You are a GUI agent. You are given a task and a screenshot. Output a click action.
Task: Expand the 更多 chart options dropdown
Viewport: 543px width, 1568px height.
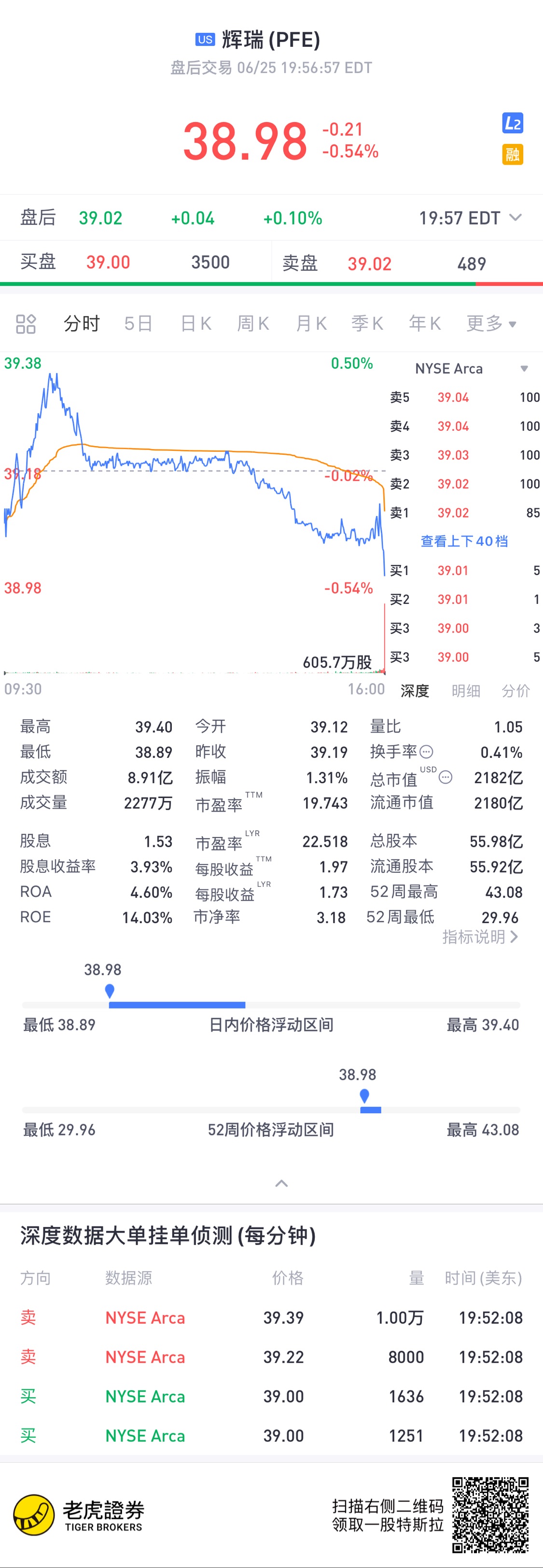[x=491, y=324]
